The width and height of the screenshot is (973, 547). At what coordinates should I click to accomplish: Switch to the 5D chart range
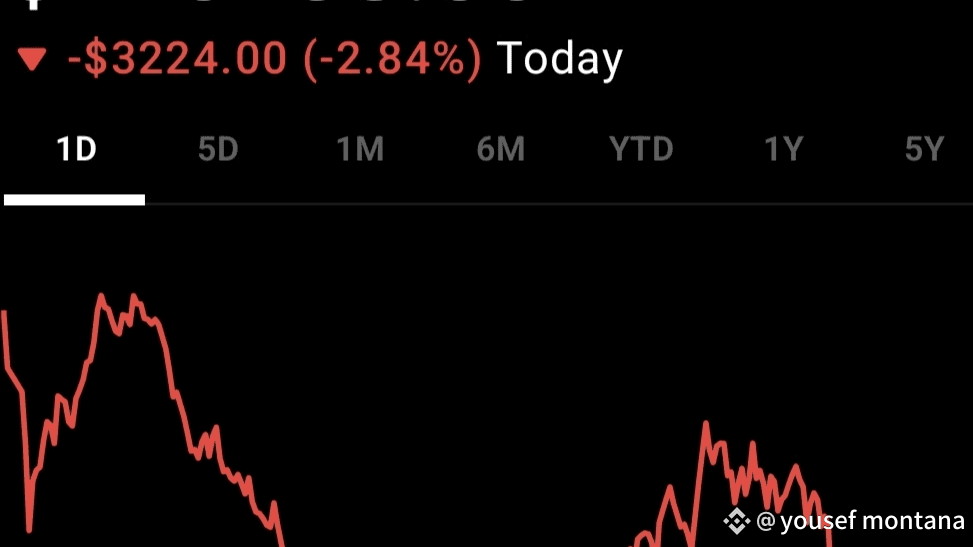tap(218, 150)
